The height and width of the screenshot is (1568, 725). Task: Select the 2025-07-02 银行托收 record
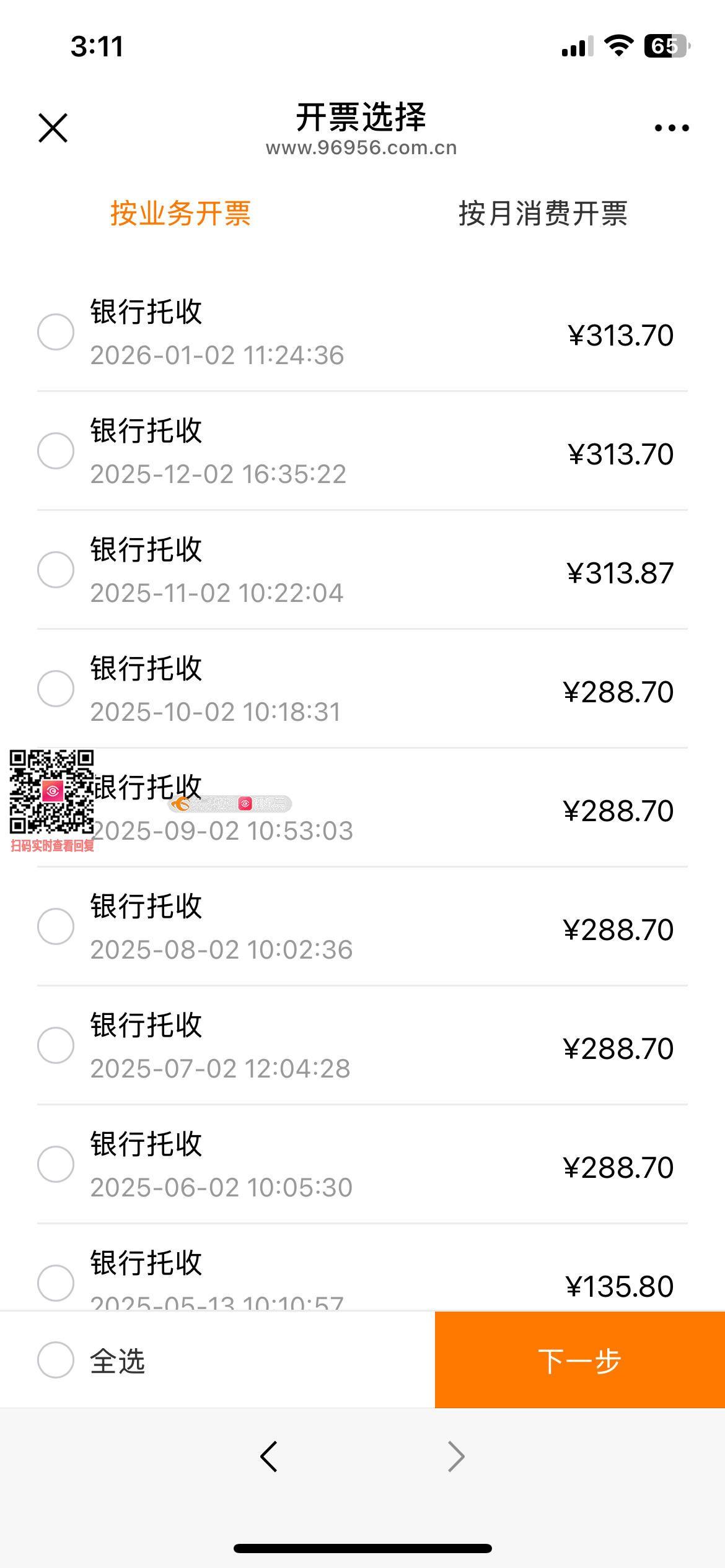(56, 1045)
